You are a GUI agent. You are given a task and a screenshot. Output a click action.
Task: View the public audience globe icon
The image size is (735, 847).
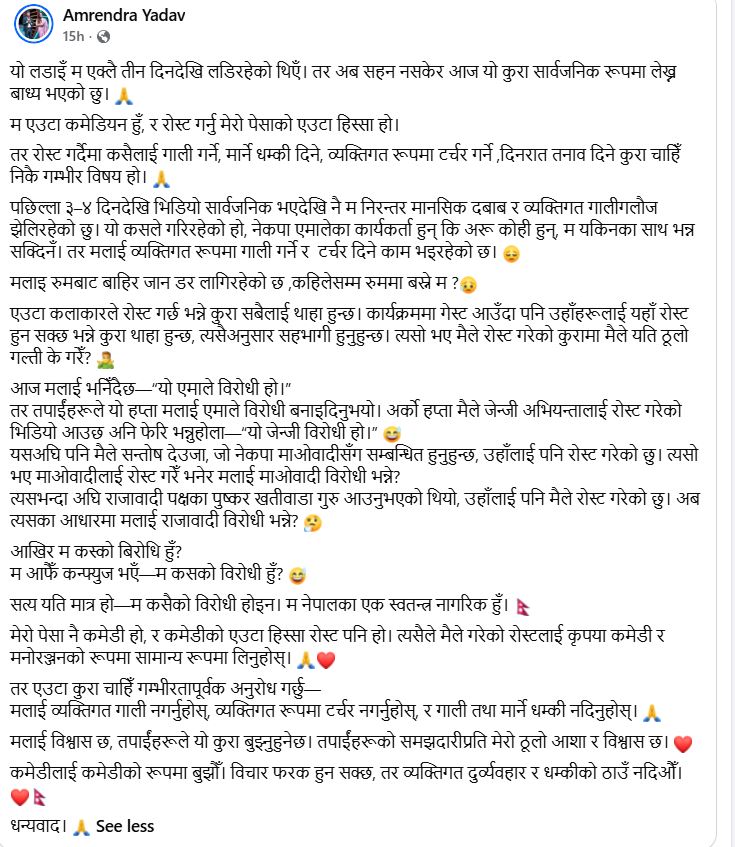tap(103, 37)
